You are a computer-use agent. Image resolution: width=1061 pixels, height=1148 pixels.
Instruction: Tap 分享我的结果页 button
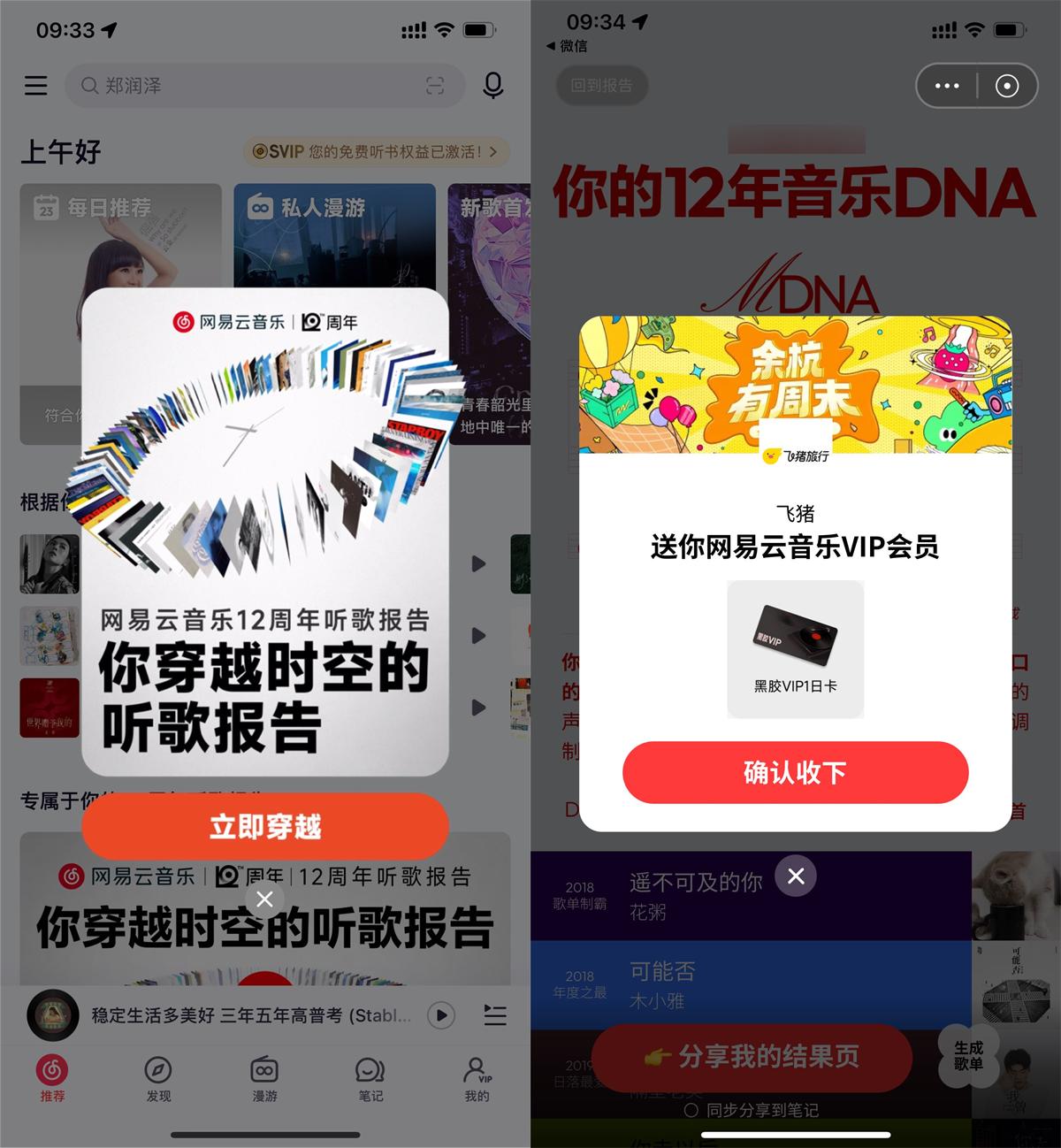pyautogui.click(x=752, y=1056)
